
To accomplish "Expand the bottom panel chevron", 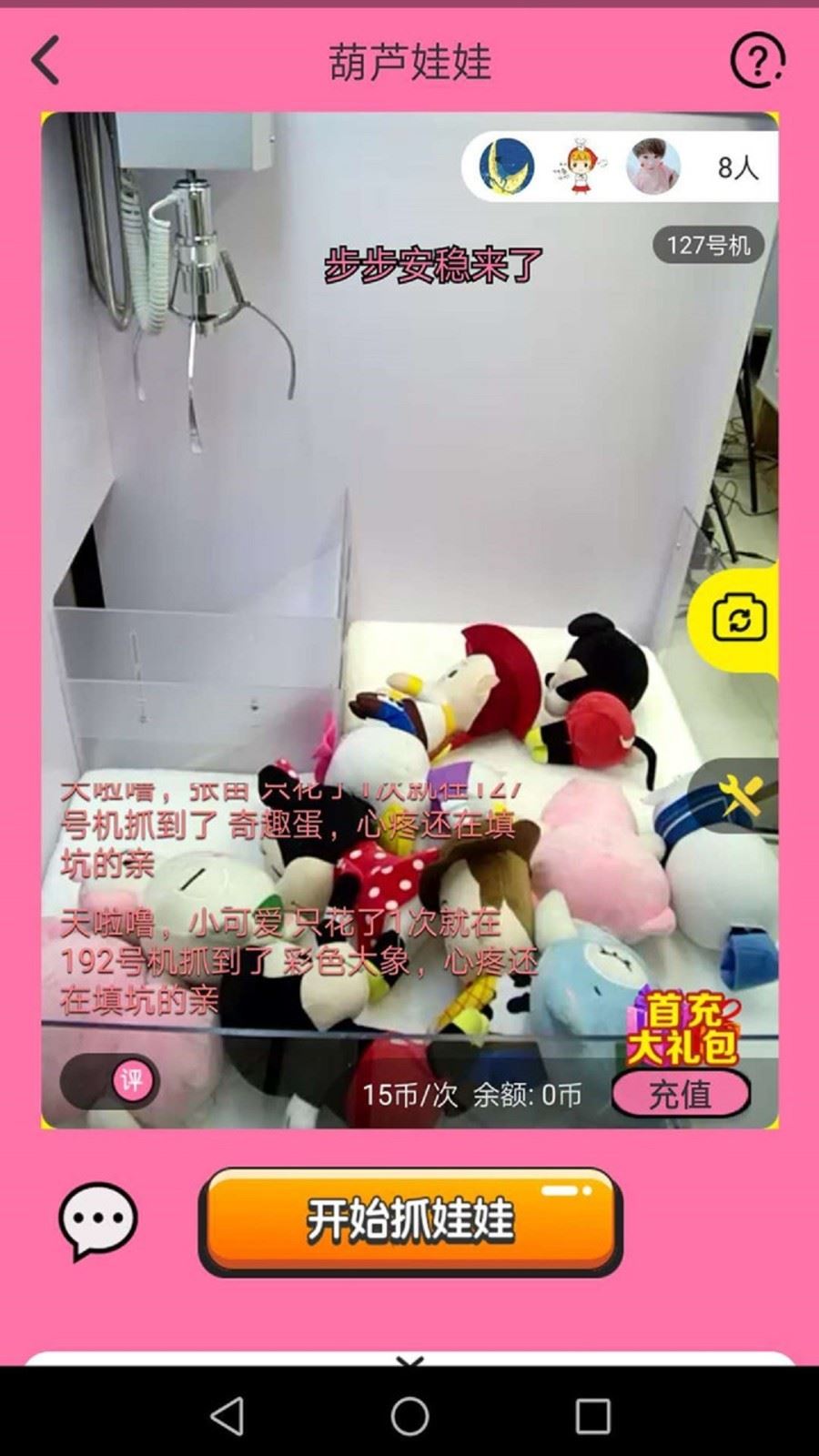I will [410, 1360].
